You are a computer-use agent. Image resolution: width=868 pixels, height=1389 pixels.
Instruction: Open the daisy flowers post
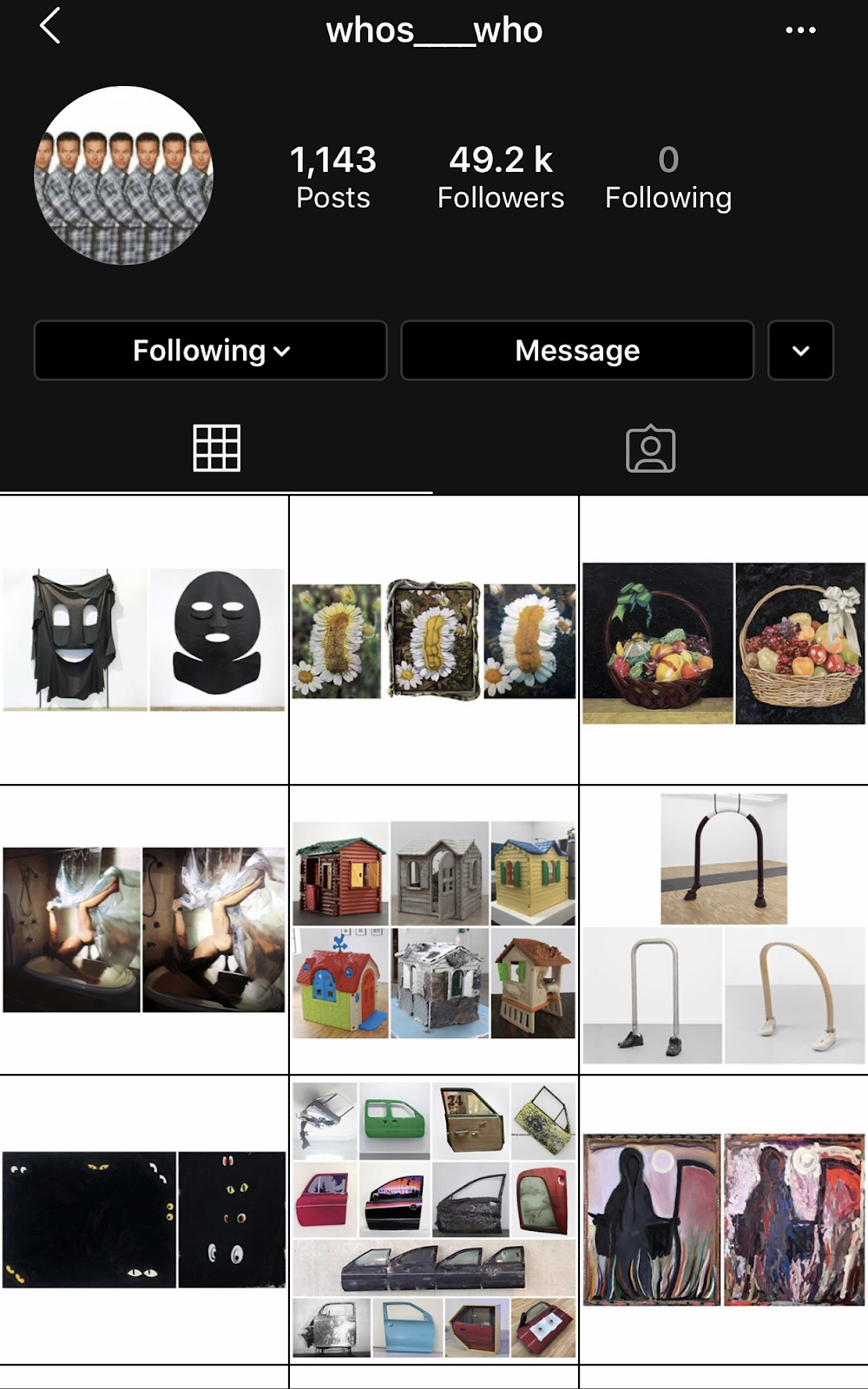click(x=433, y=641)
